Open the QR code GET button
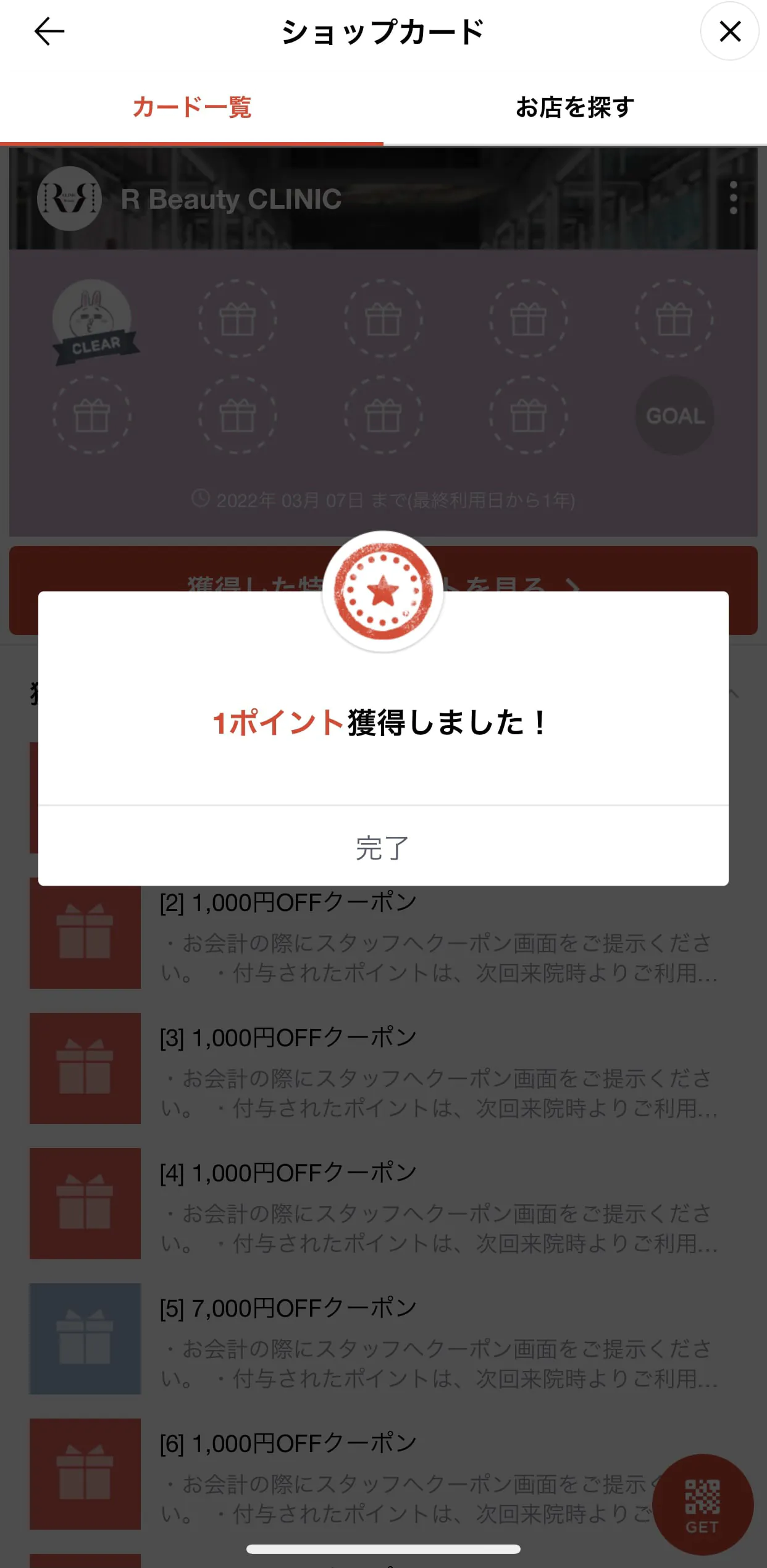The height and width of the screenshot is (1568, 767). click(x=702, y=1504)
